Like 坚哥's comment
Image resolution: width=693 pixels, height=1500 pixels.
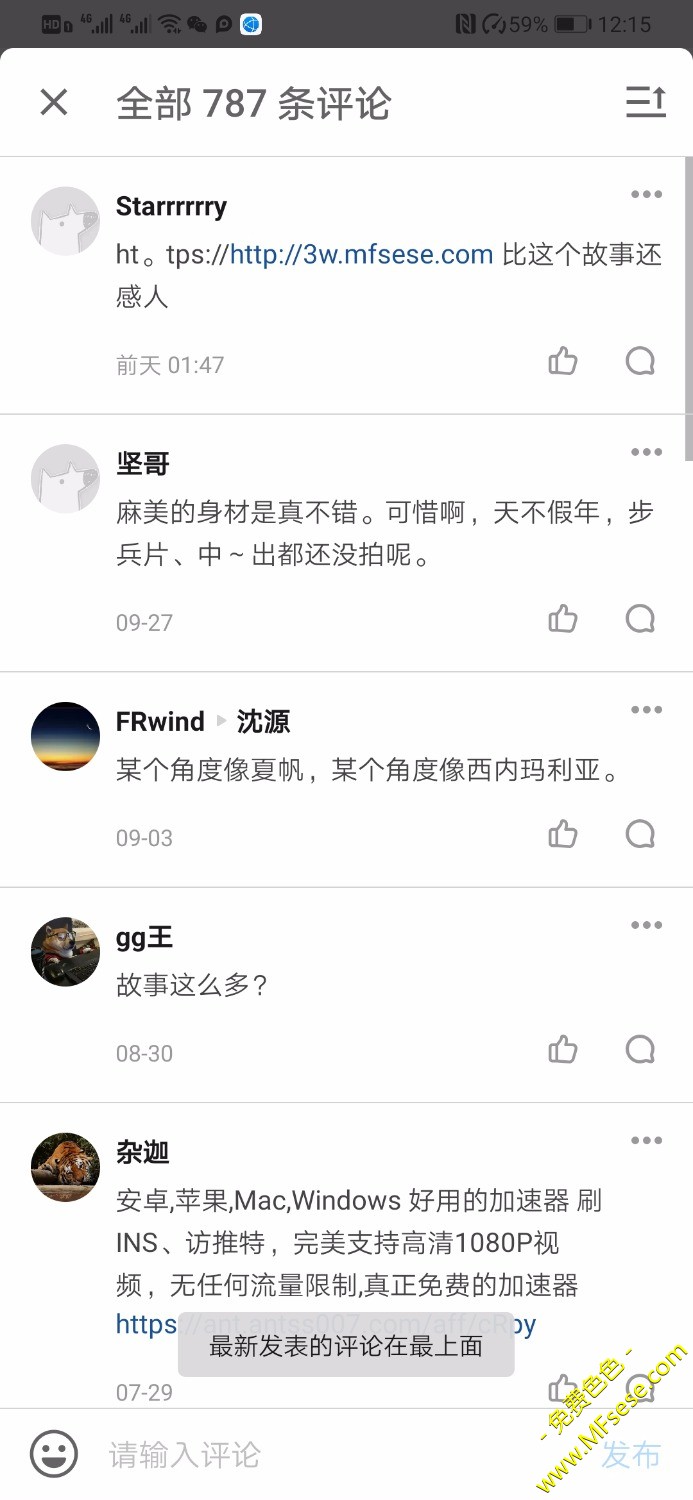click(563, 619)
